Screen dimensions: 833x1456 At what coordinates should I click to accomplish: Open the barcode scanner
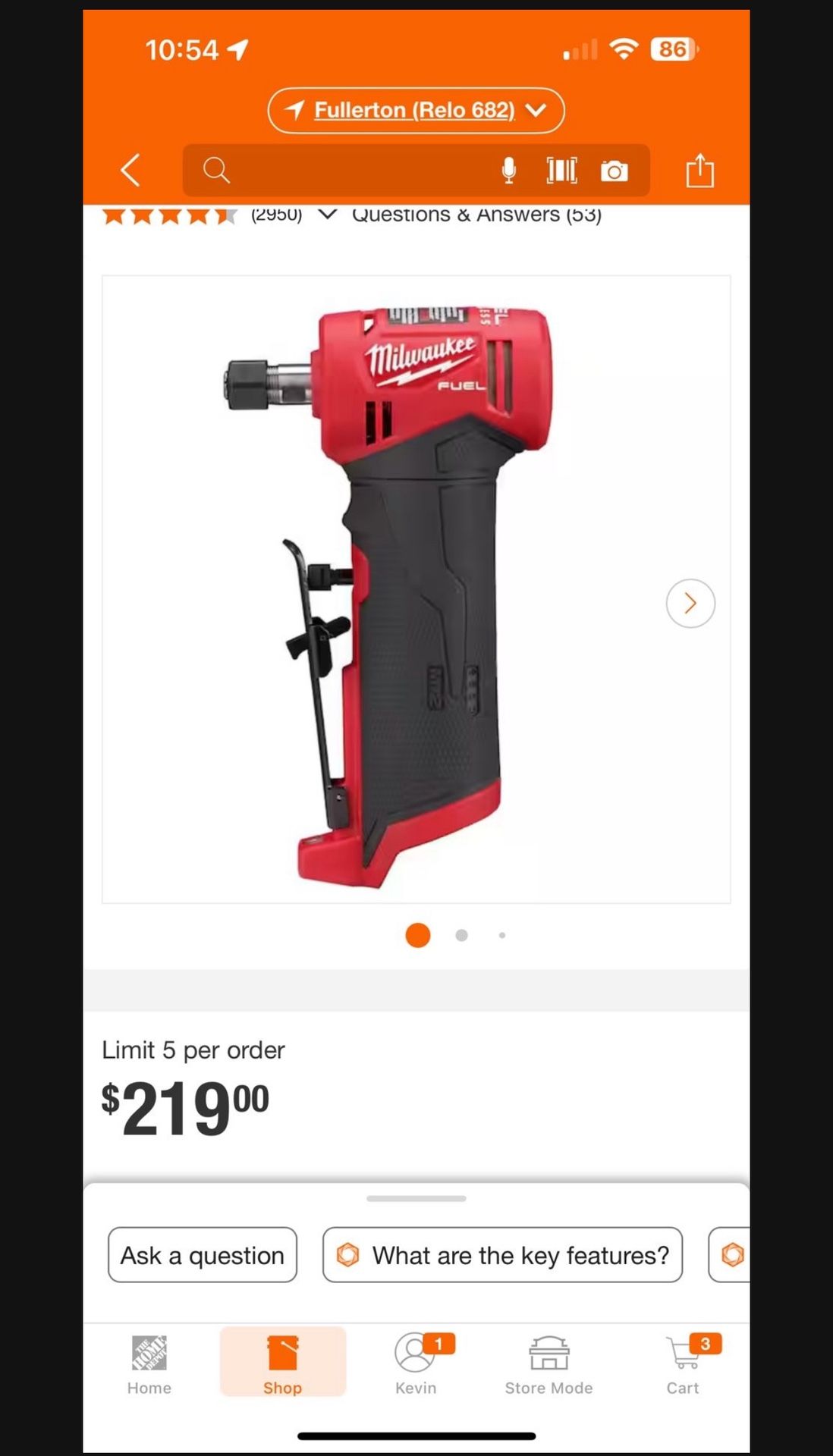[x=561, y=171]
